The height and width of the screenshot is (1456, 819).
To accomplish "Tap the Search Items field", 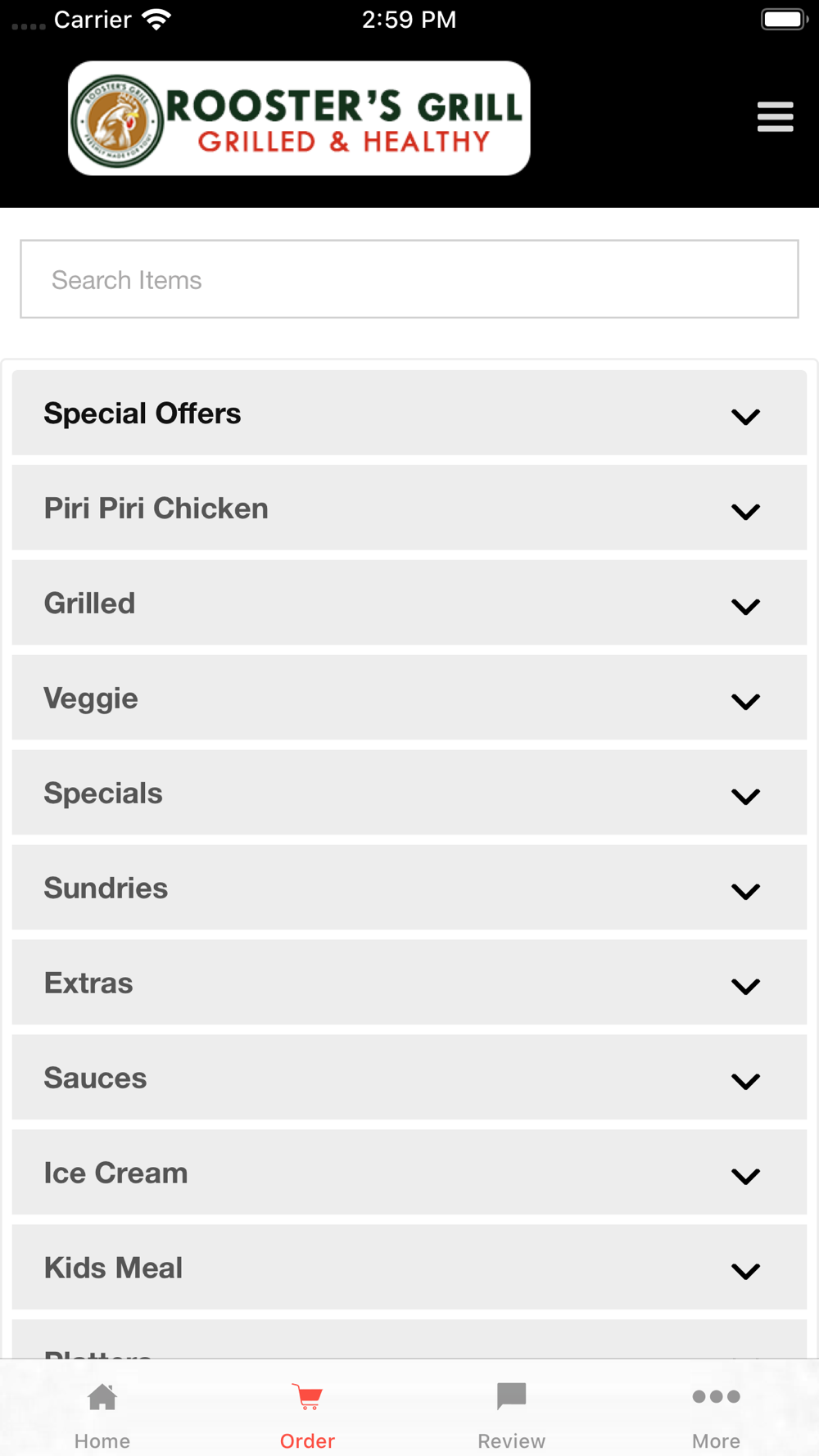I will 409,279.
